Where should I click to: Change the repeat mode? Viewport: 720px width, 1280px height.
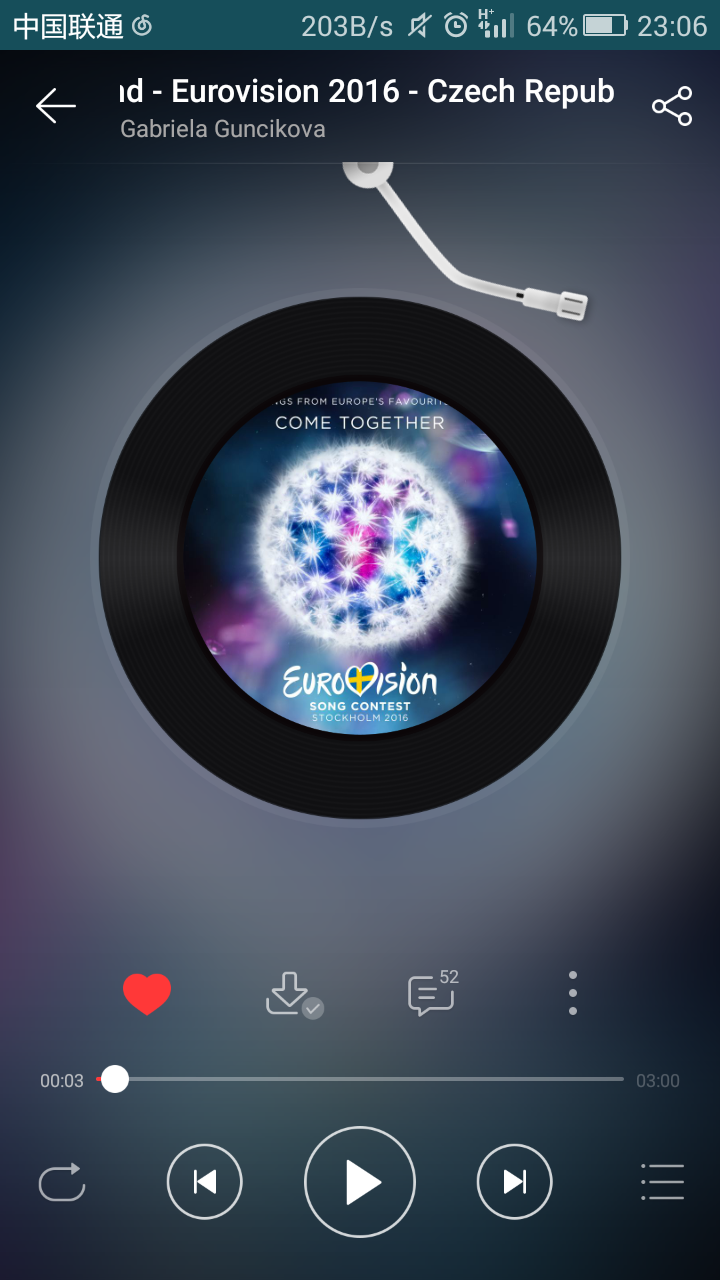[62, 1182]
